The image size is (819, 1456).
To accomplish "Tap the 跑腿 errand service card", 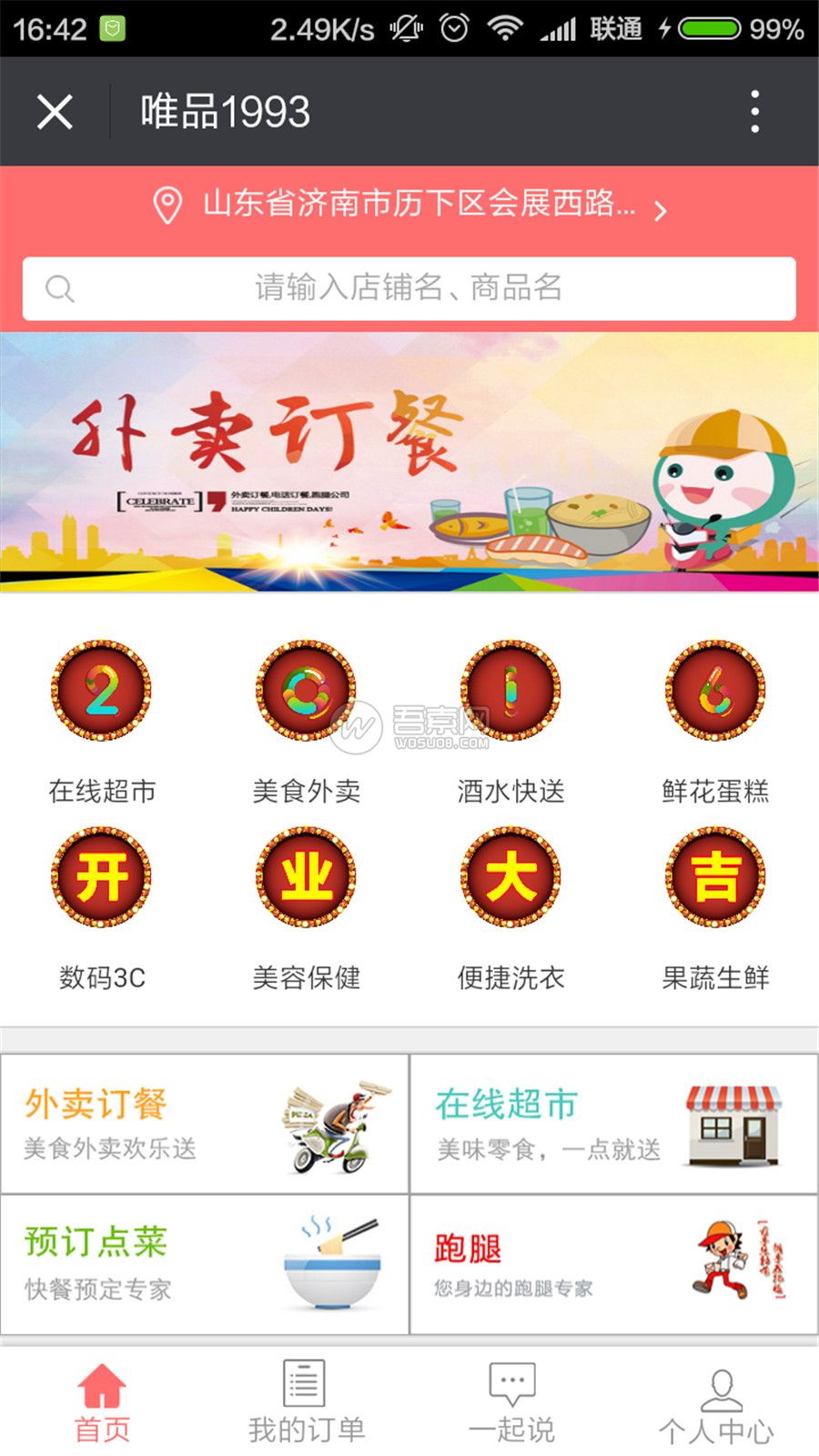I will tap(614, 1265).
